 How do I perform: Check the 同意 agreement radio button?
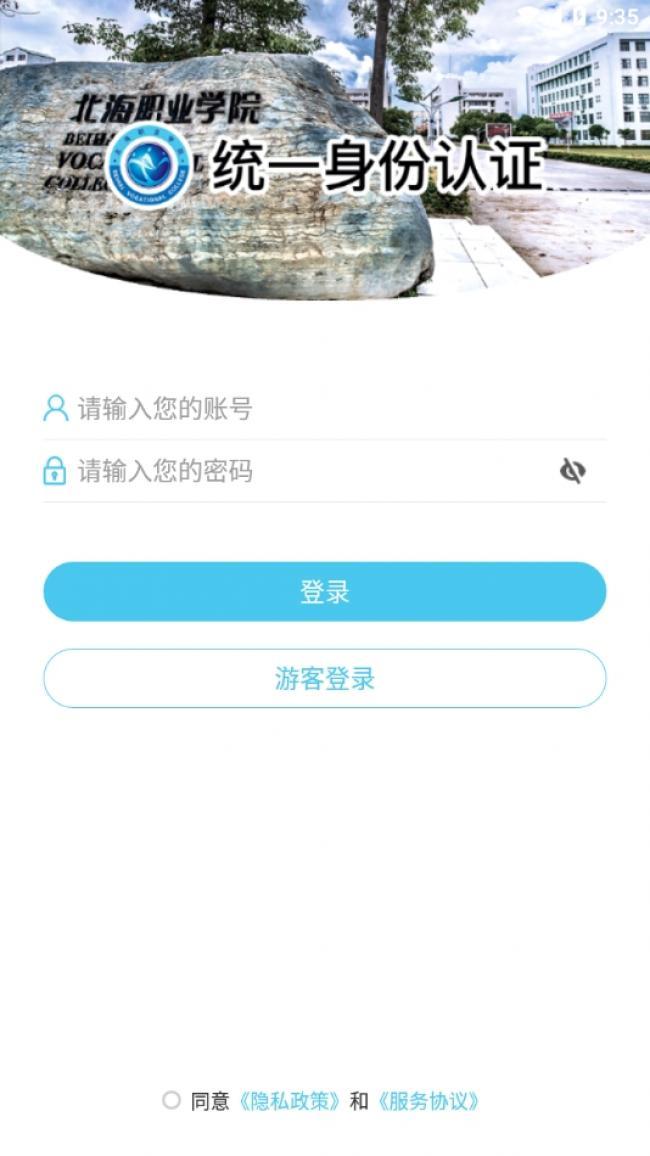point(171,1100)
